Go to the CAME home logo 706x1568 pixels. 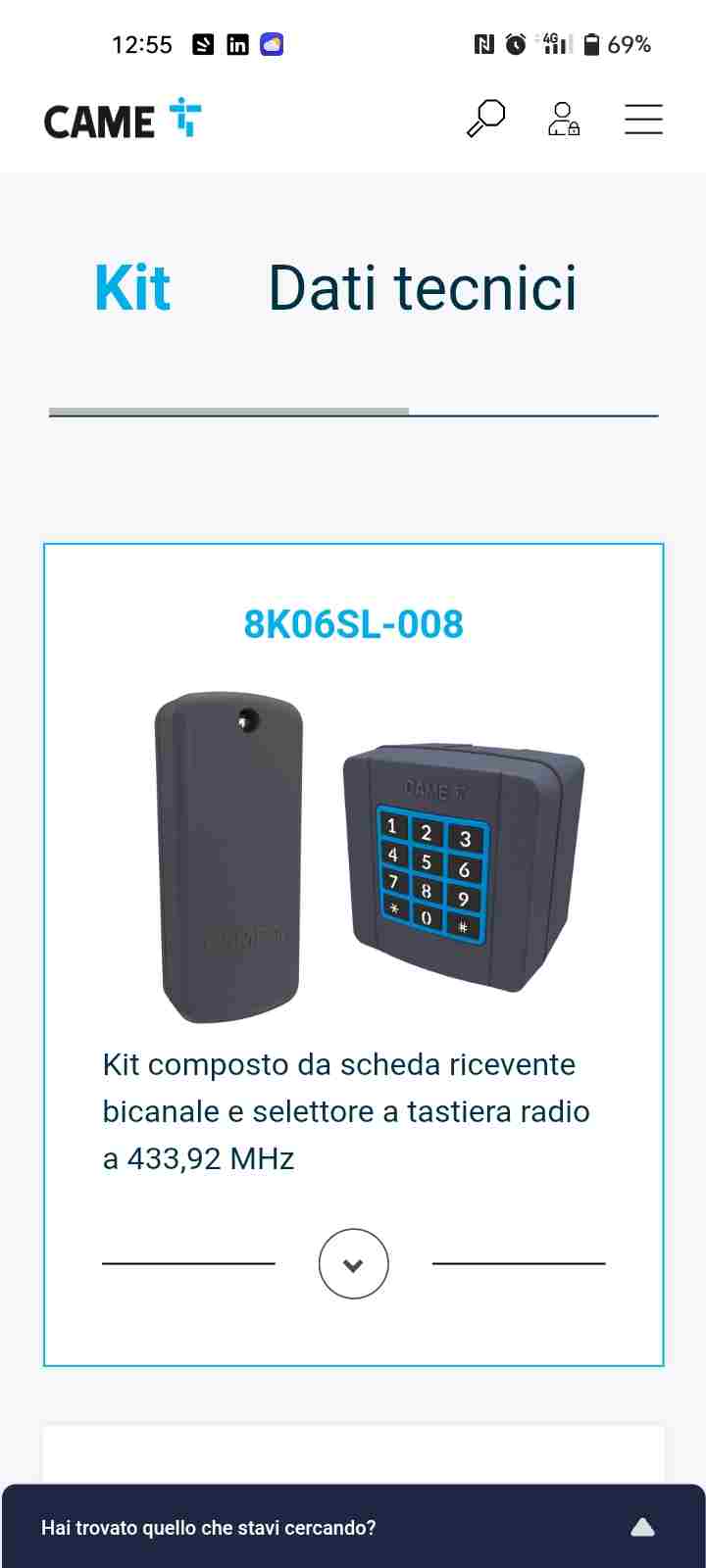pos(123,120)
